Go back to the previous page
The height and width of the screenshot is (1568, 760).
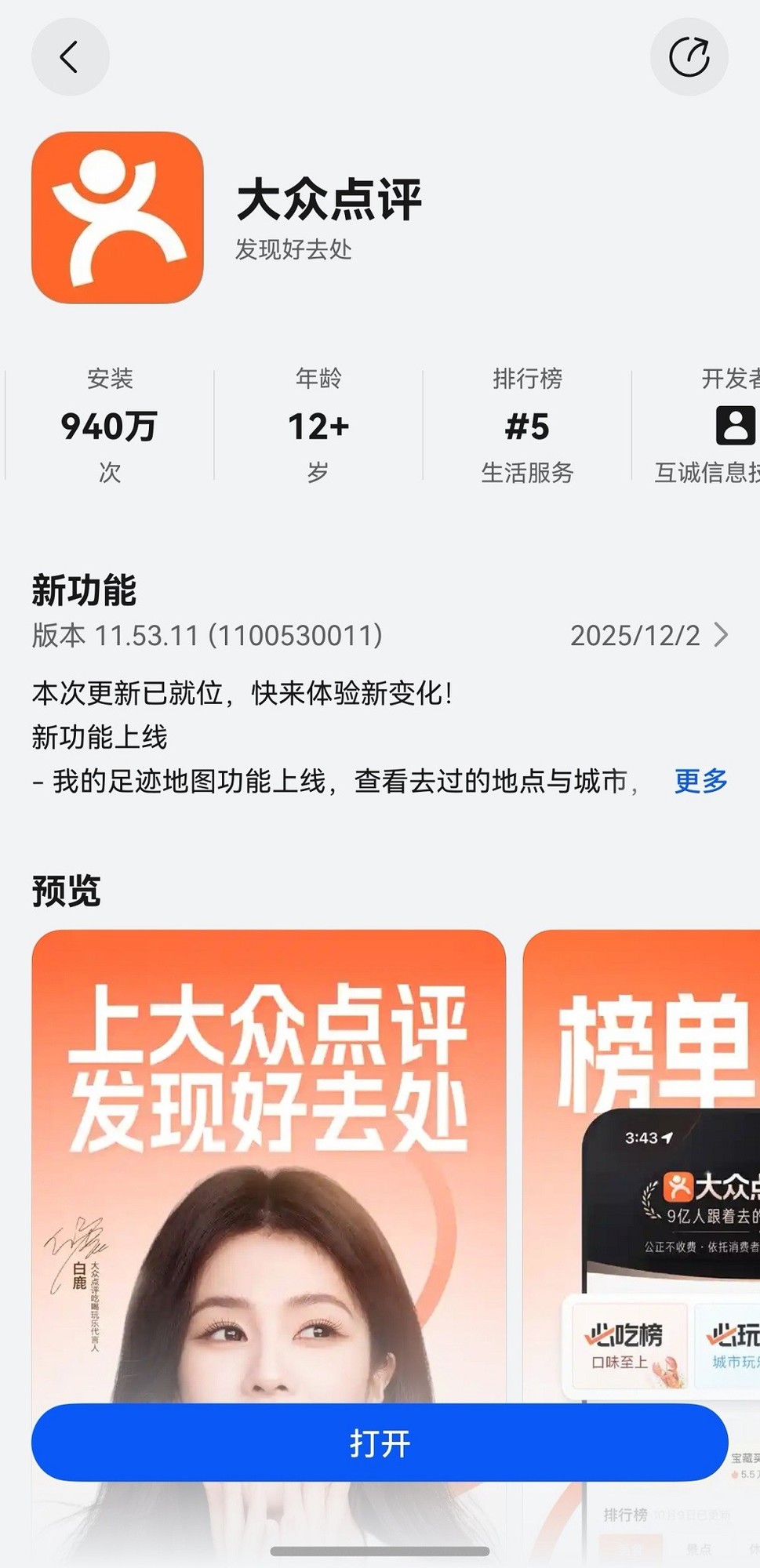[x=70, y=57]
